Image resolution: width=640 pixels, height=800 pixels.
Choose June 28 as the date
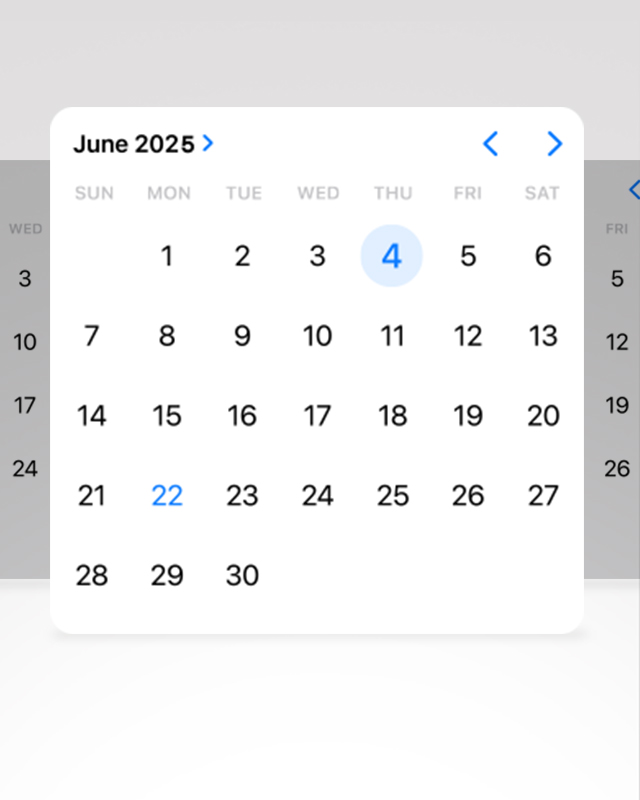click(x=92, y=576)
